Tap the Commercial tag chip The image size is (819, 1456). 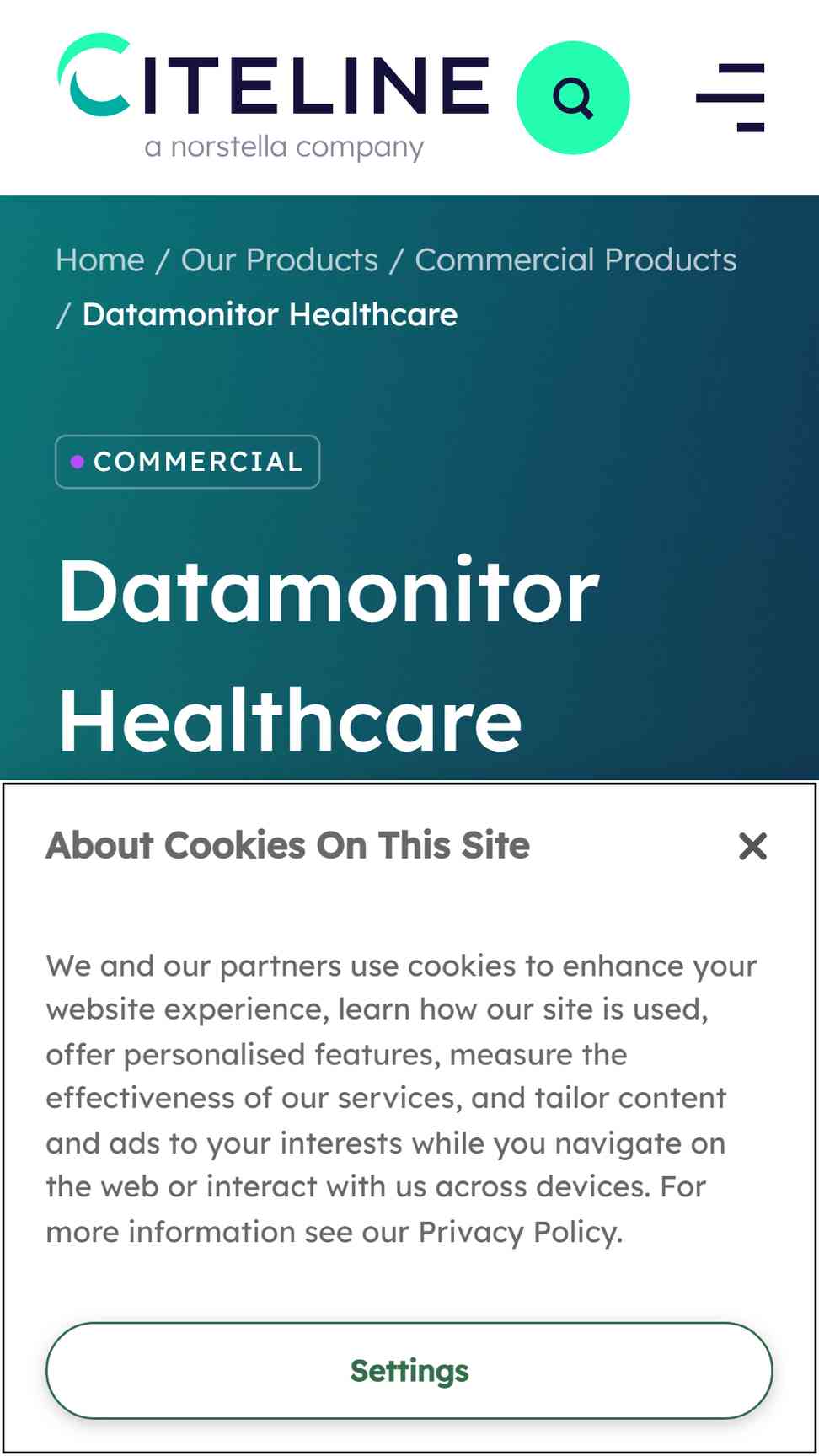188,462
